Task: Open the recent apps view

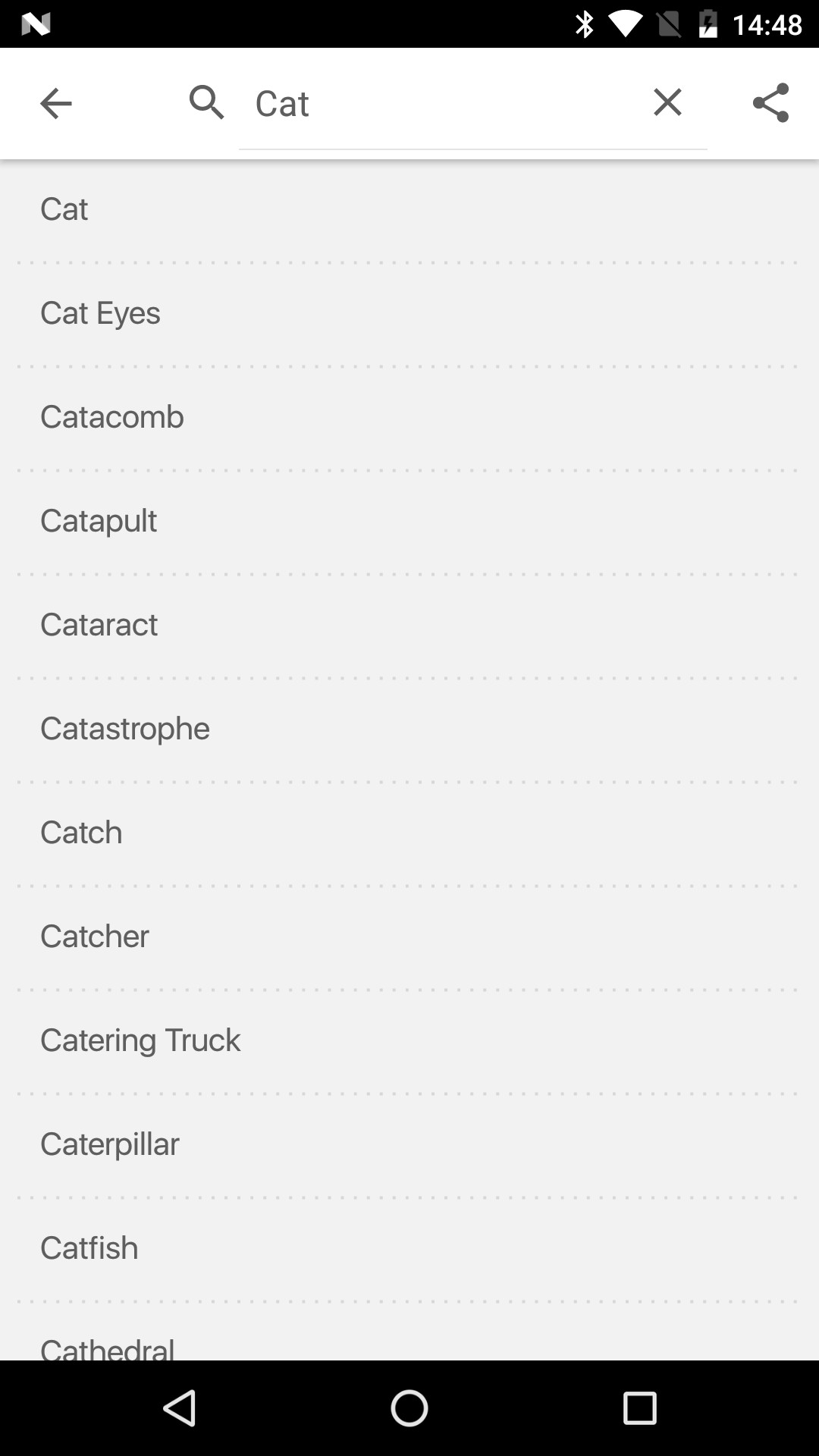Action: point(639,1408)
